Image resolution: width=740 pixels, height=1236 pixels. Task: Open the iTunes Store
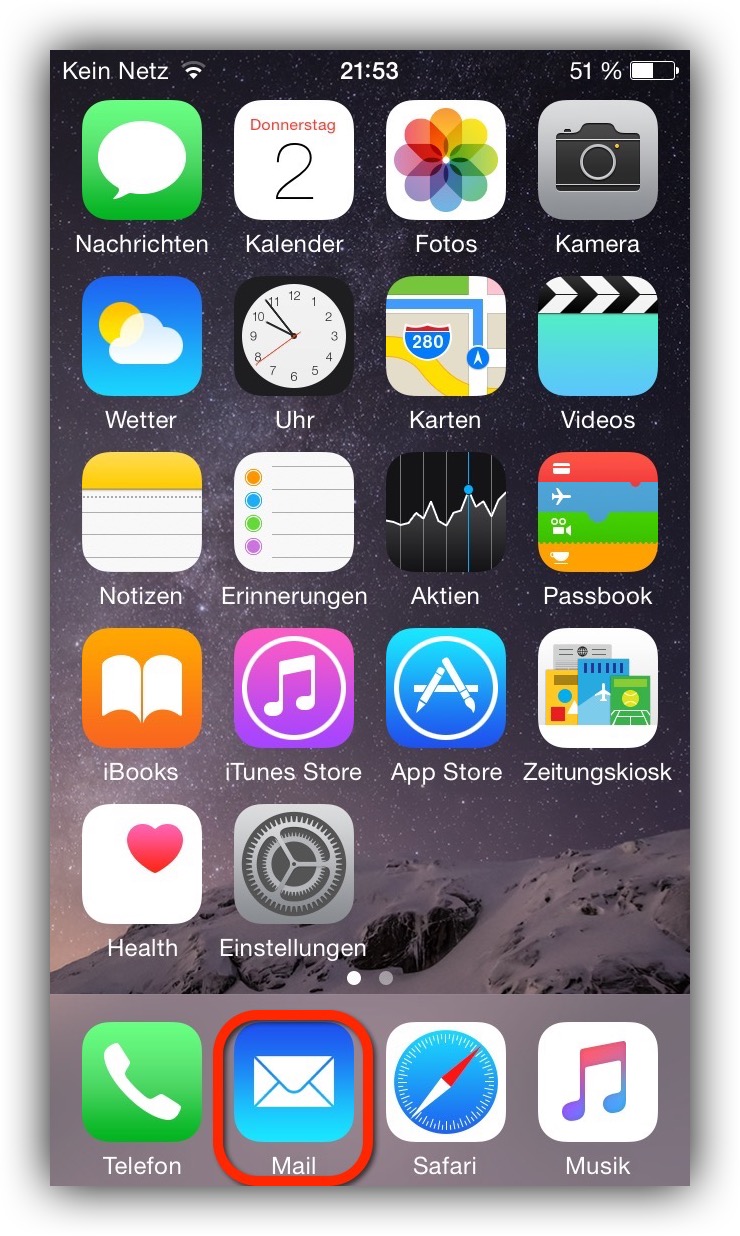pyautogui.click(x=294, y=688)
